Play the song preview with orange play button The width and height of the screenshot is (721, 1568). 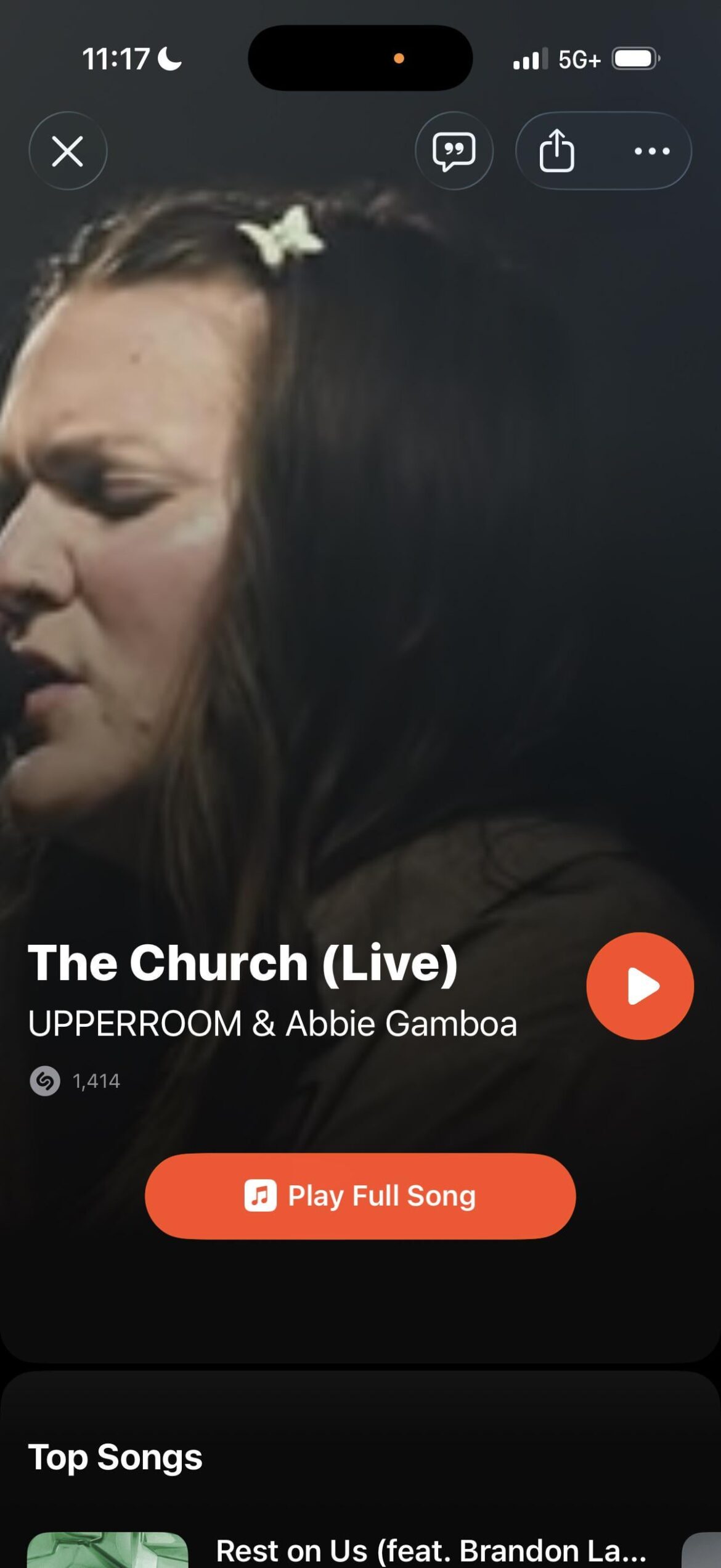tap(639, 987)
